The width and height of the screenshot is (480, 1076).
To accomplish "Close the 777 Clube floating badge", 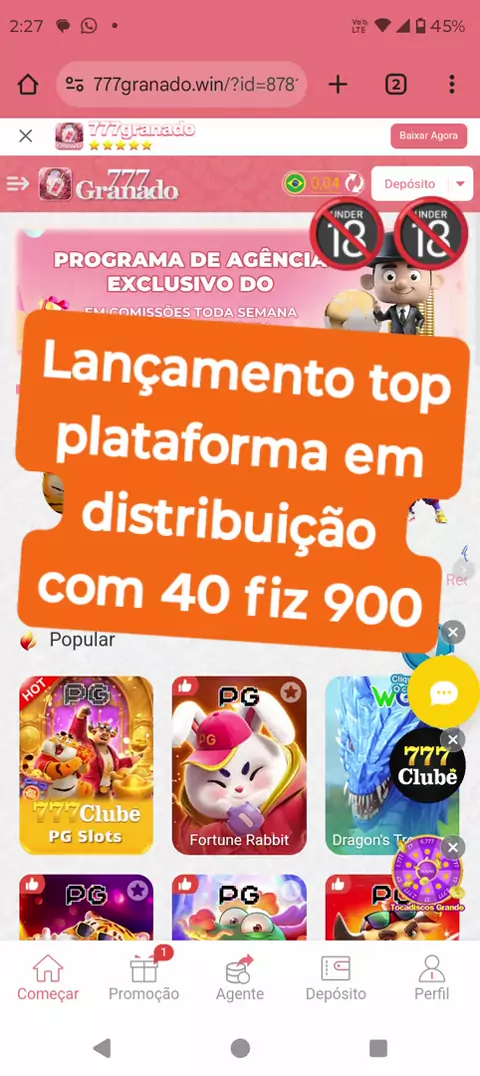I will tap(452, 740).
